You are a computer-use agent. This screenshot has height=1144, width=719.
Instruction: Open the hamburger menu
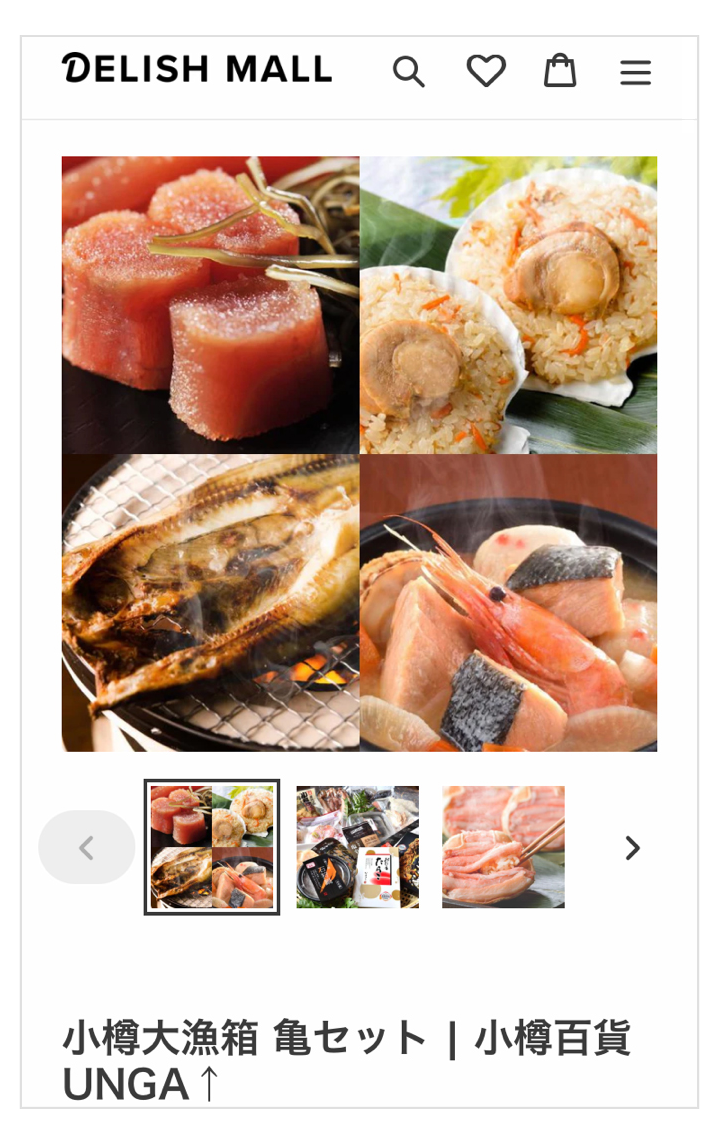click(x=635, y=72)
